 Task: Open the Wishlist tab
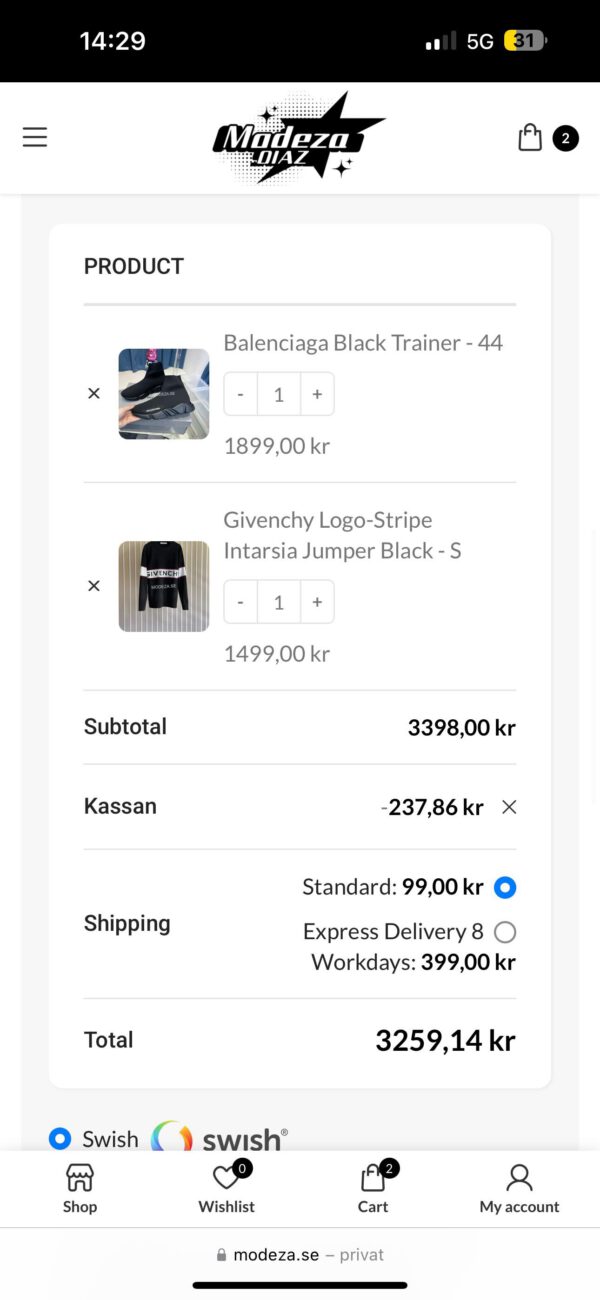[x=227, y=1188]
